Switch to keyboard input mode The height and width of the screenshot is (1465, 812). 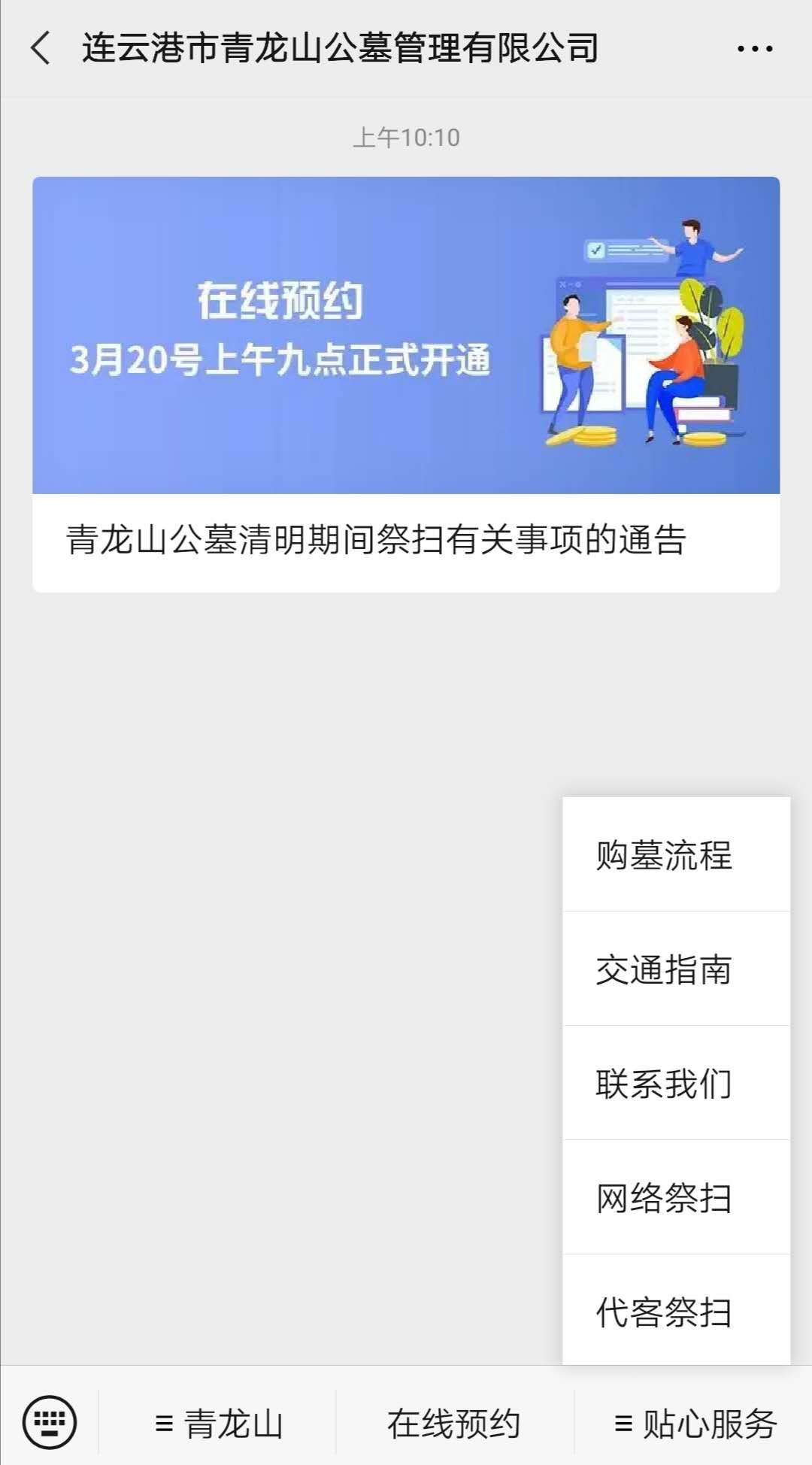click(x=50, y=1422)
